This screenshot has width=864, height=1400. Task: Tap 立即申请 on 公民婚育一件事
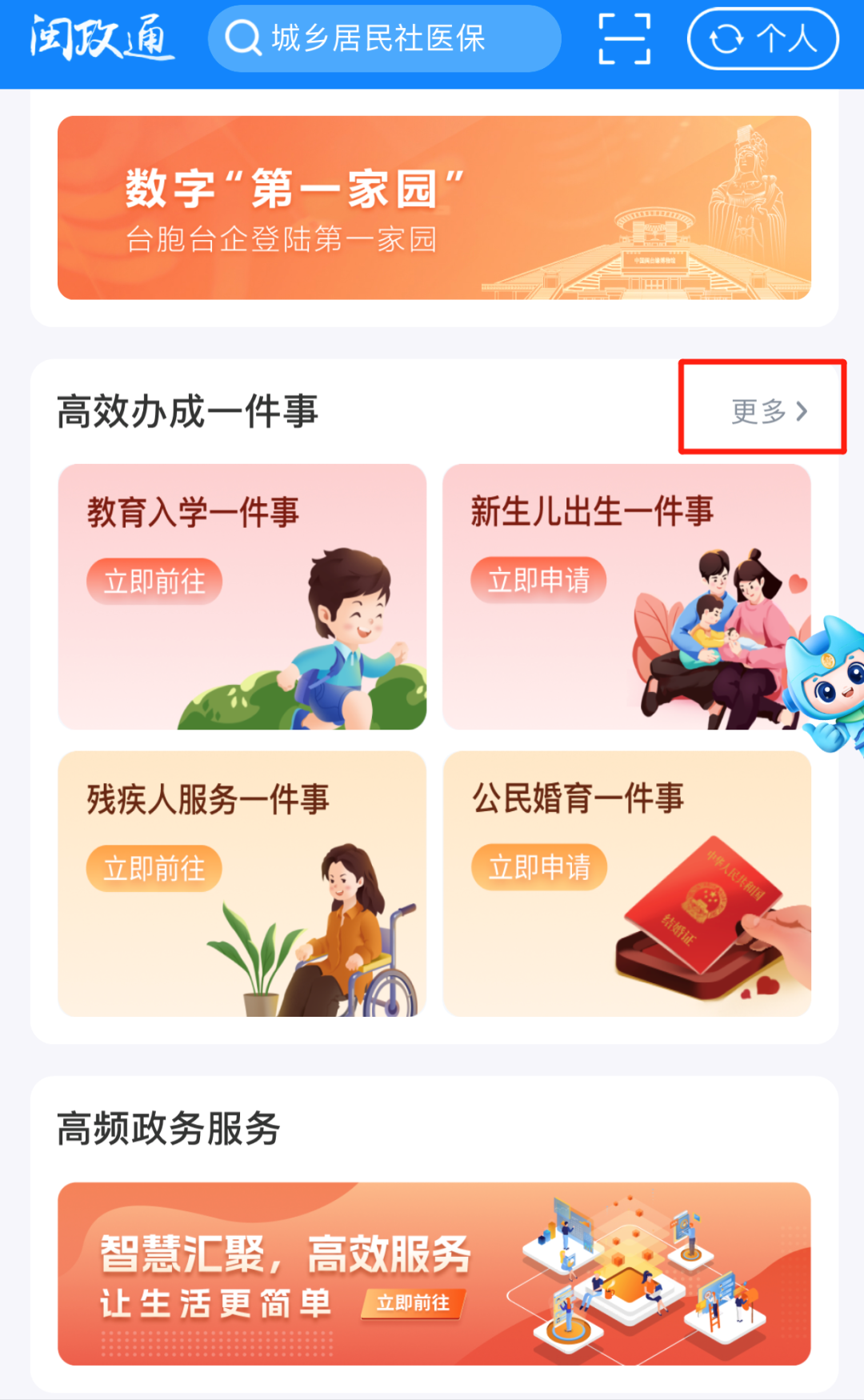pos(538,866)
